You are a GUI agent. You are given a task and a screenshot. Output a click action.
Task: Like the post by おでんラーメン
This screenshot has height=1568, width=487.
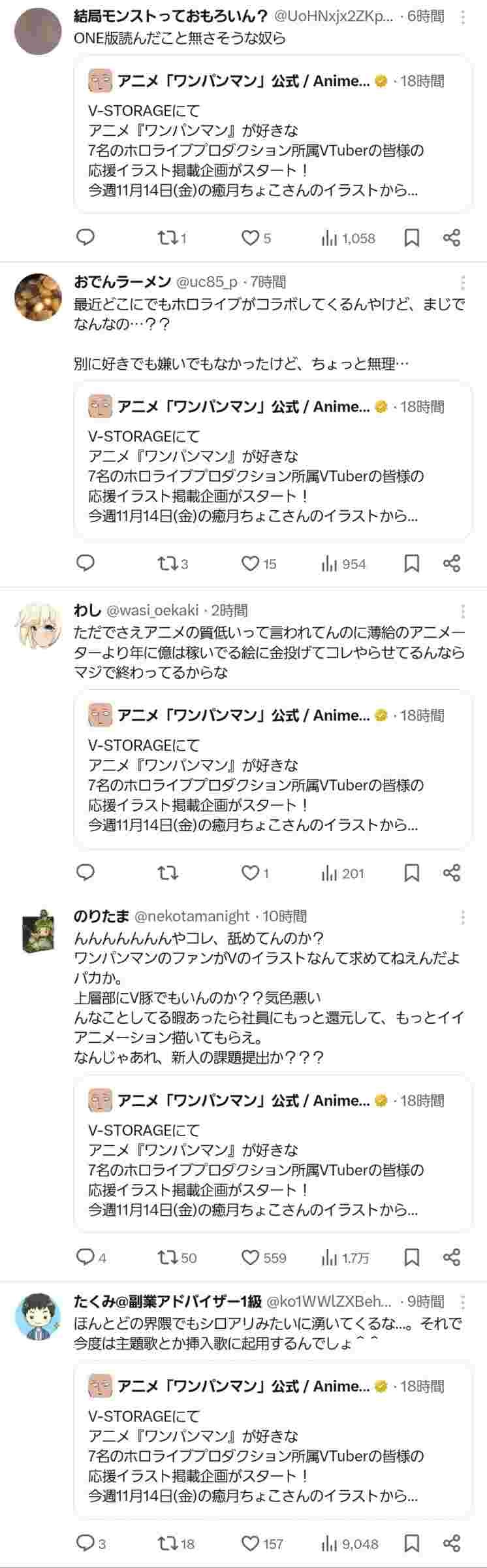click(251, 563)
